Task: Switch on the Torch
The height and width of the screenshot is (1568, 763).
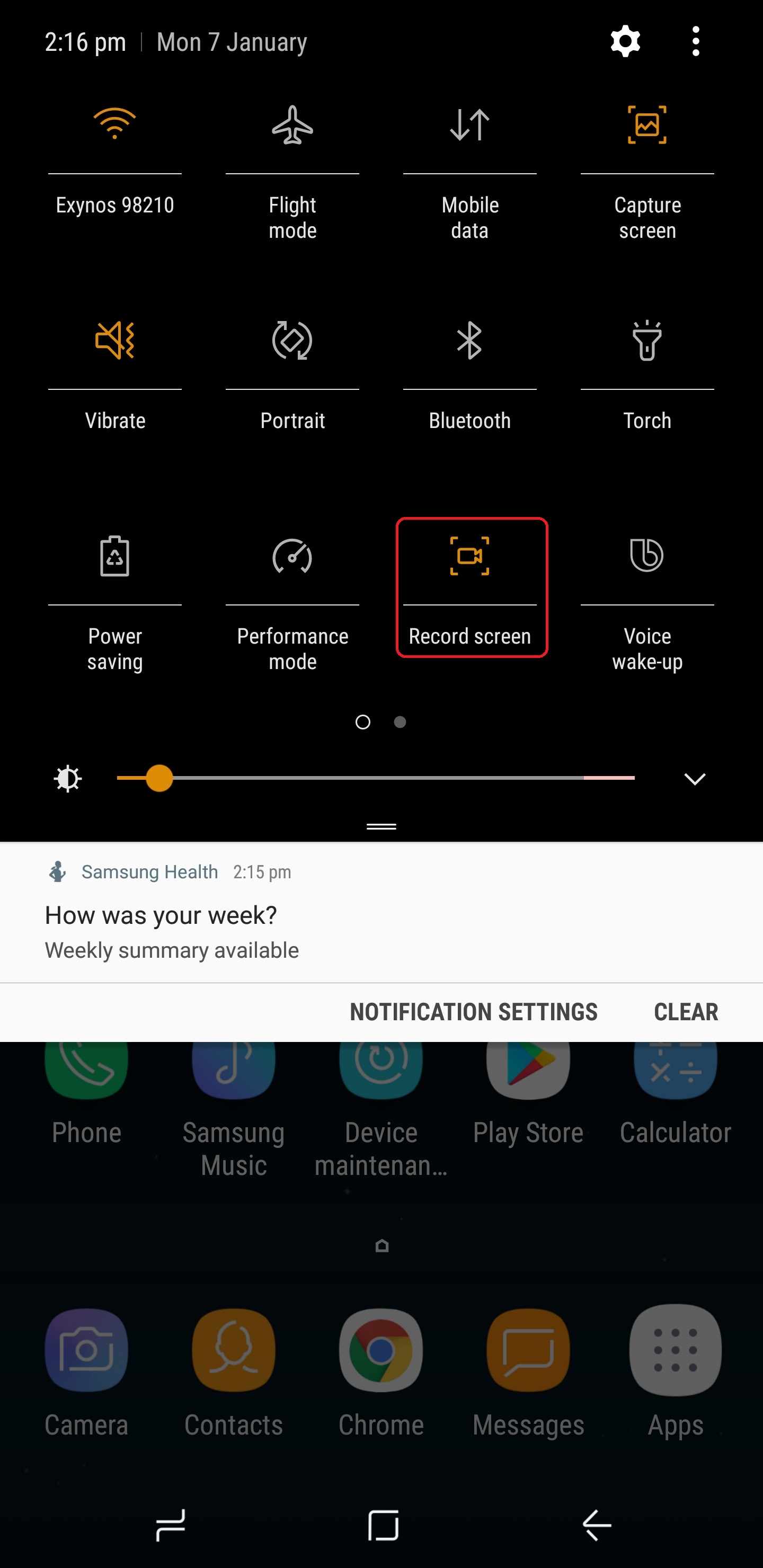Action: pos(646,340)
